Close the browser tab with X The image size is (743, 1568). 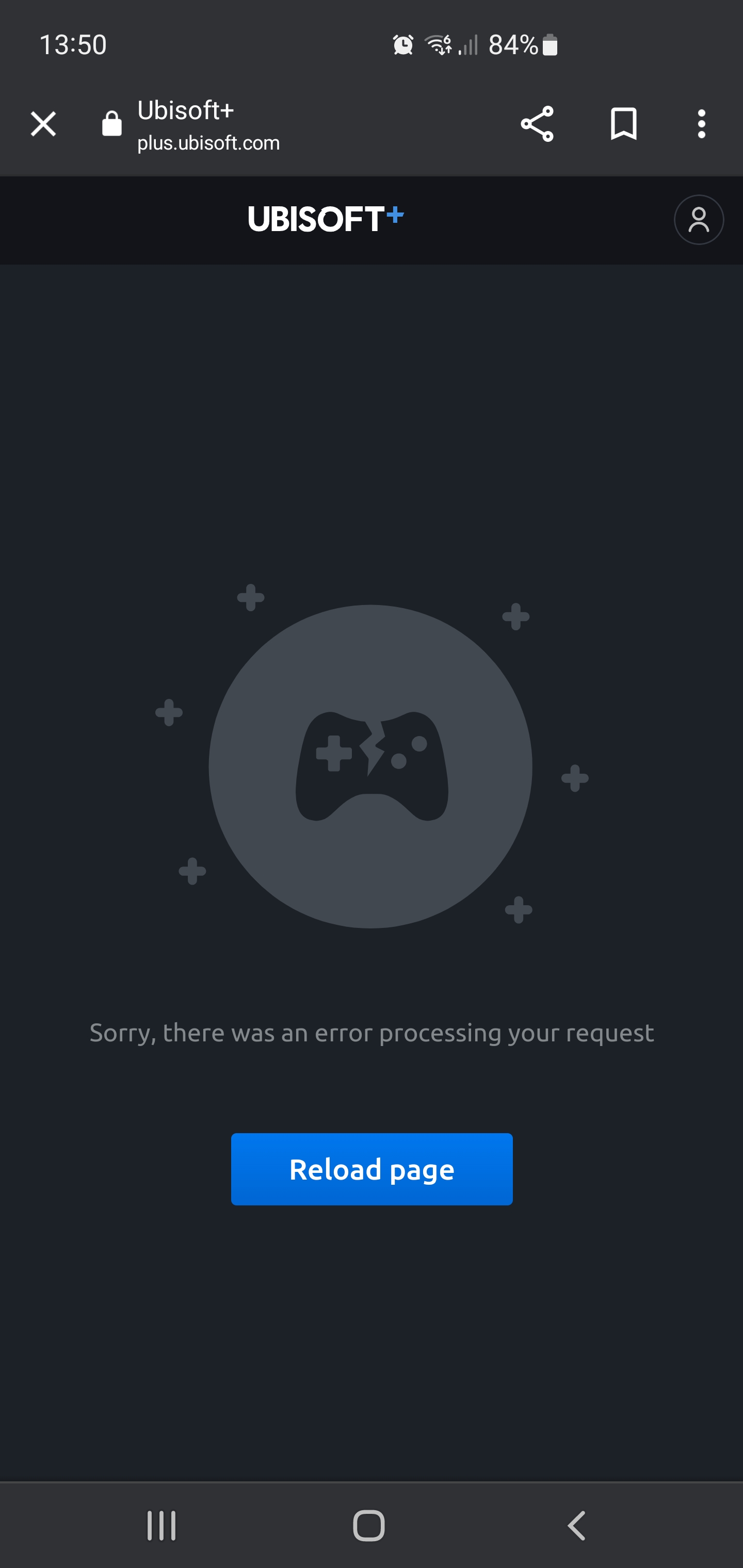pyautogui.click(x=43, y=124)
